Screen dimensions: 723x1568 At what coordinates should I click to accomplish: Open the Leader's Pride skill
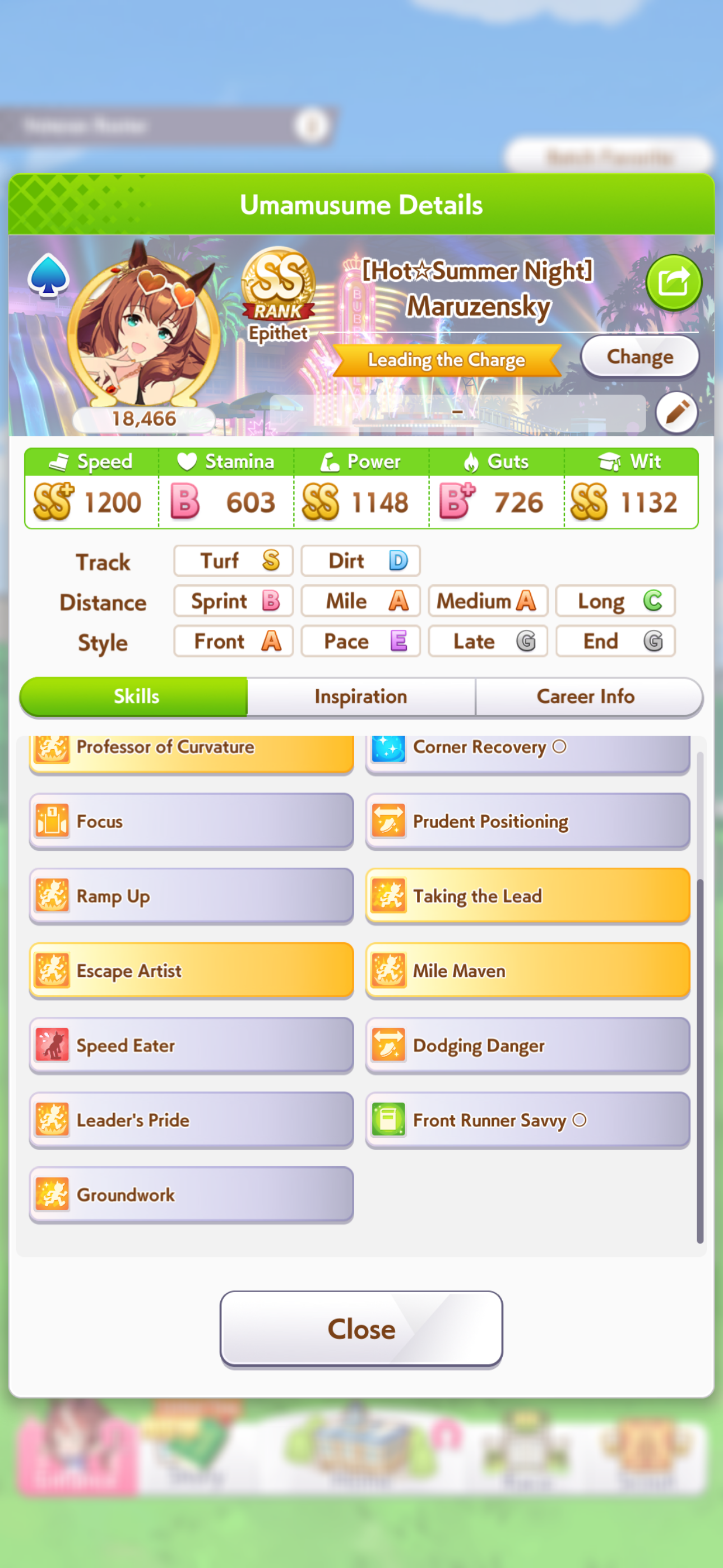[191, 1120]
